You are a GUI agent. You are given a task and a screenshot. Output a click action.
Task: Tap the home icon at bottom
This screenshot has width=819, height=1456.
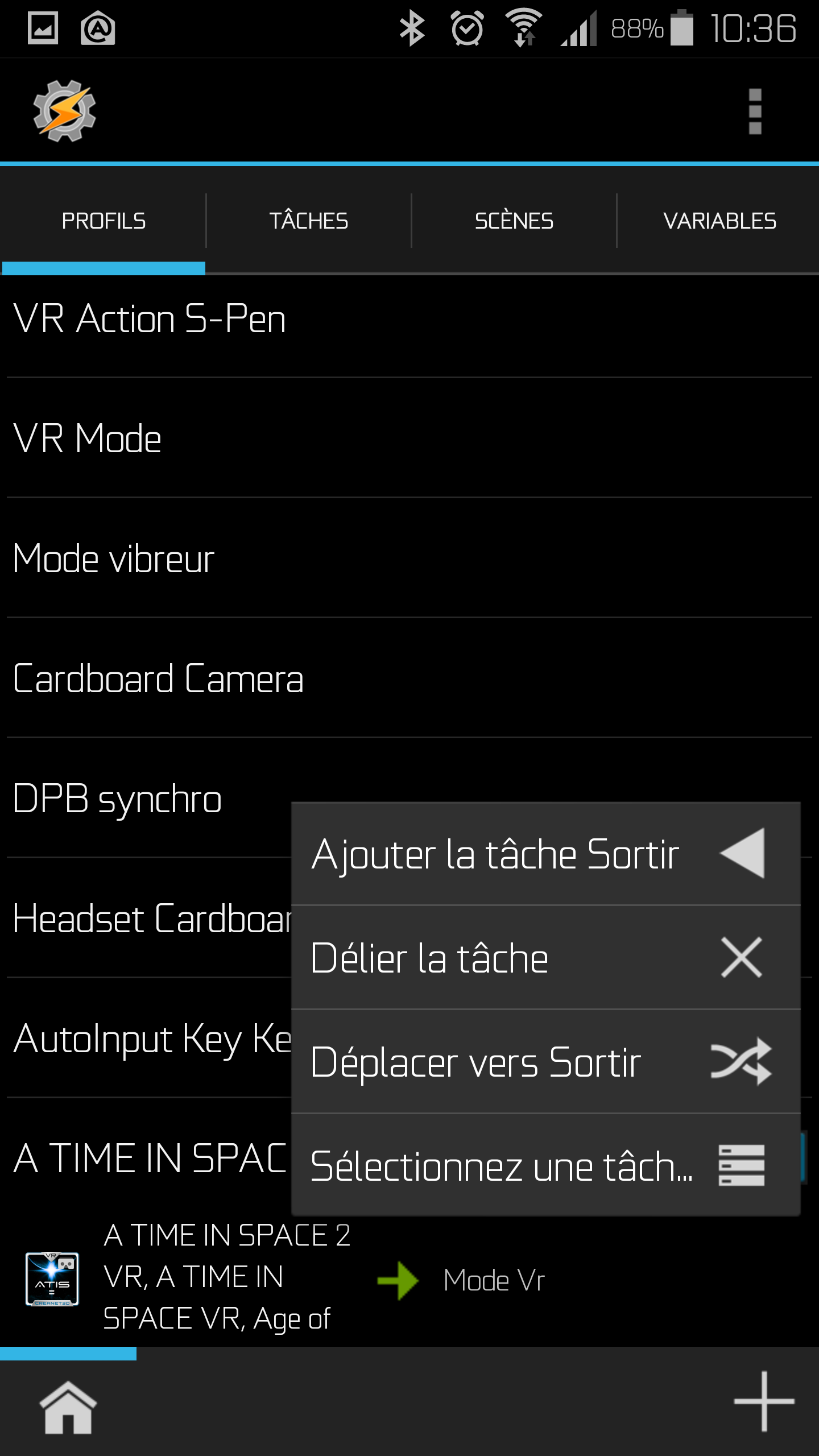pyautogui.click(x=68, y=1408)
